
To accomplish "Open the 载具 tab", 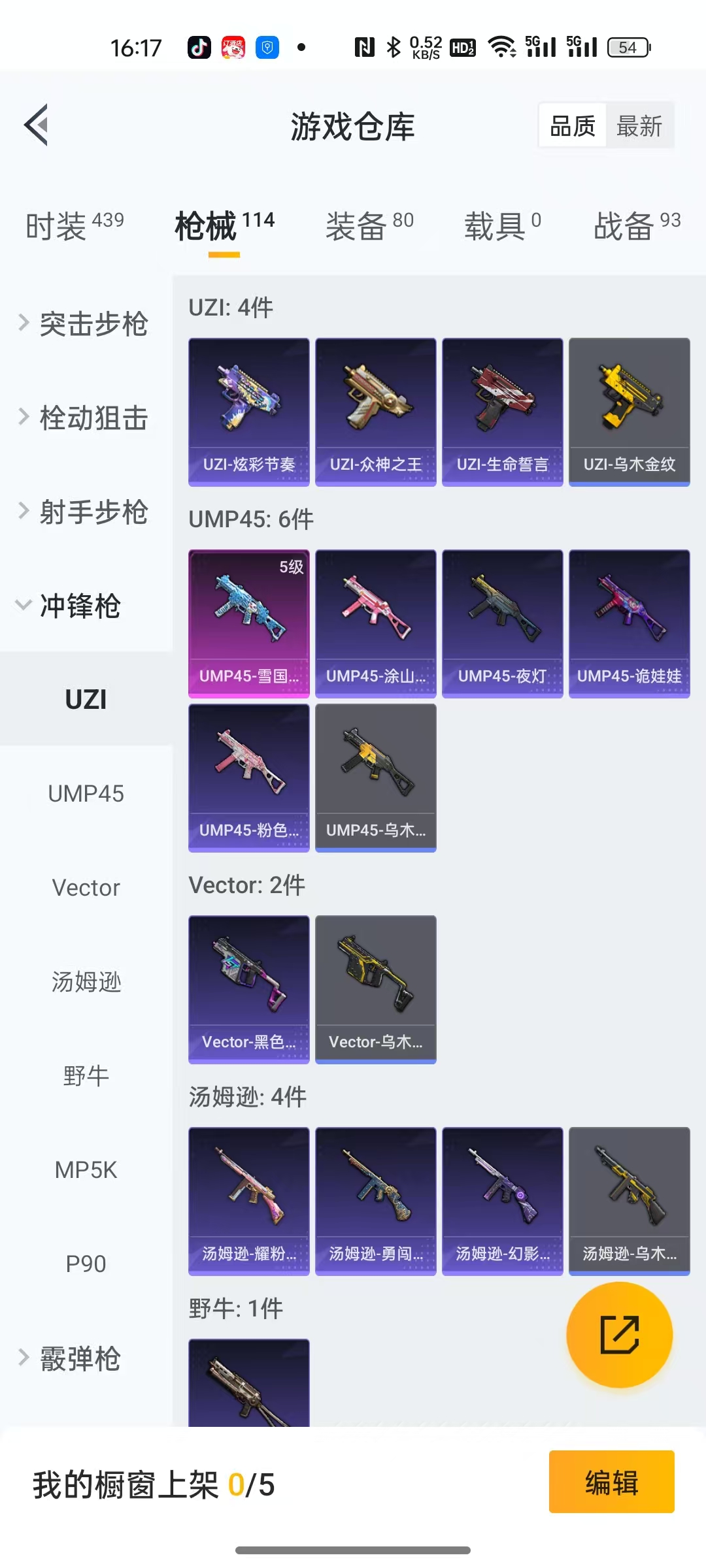I will (x=502, y=226).
